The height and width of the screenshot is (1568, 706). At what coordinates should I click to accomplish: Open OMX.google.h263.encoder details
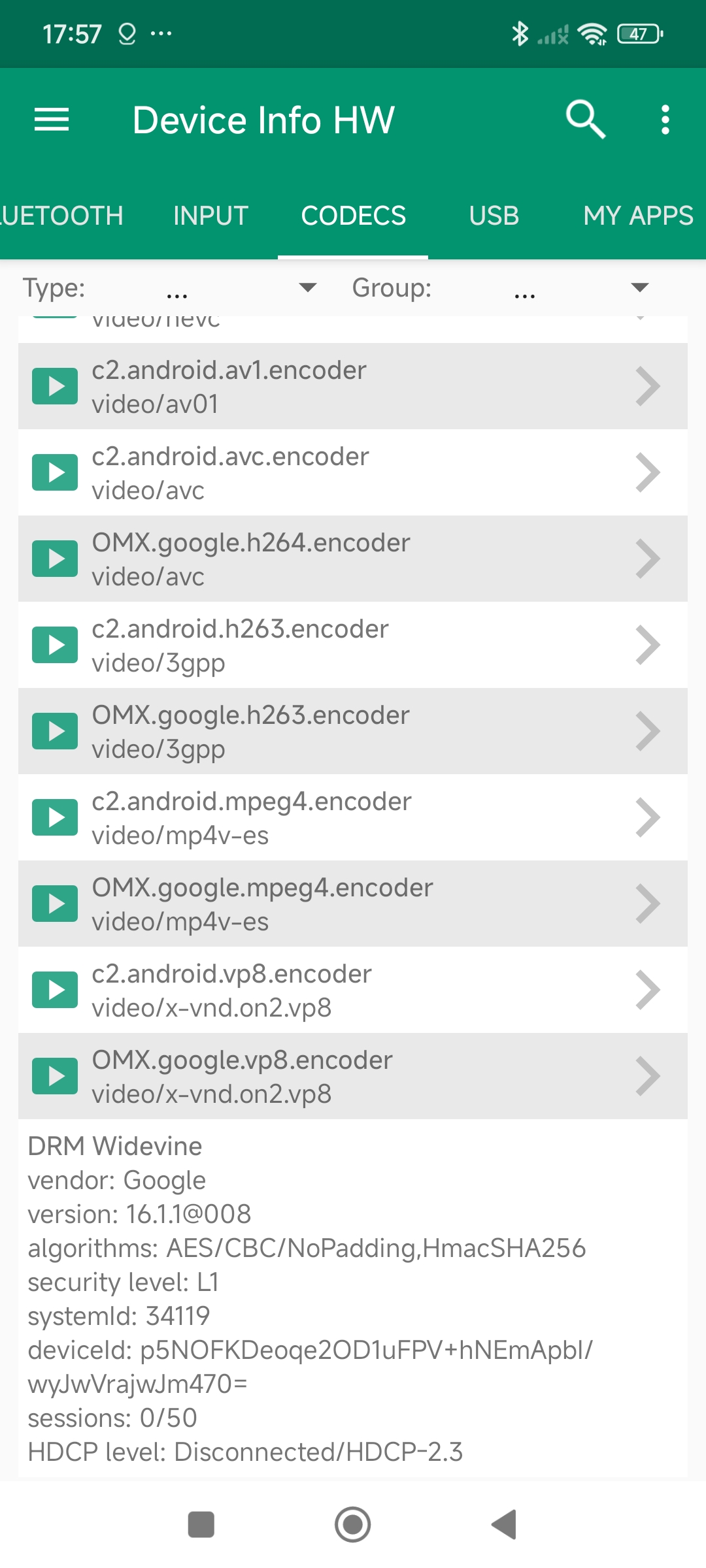(353, 731)
